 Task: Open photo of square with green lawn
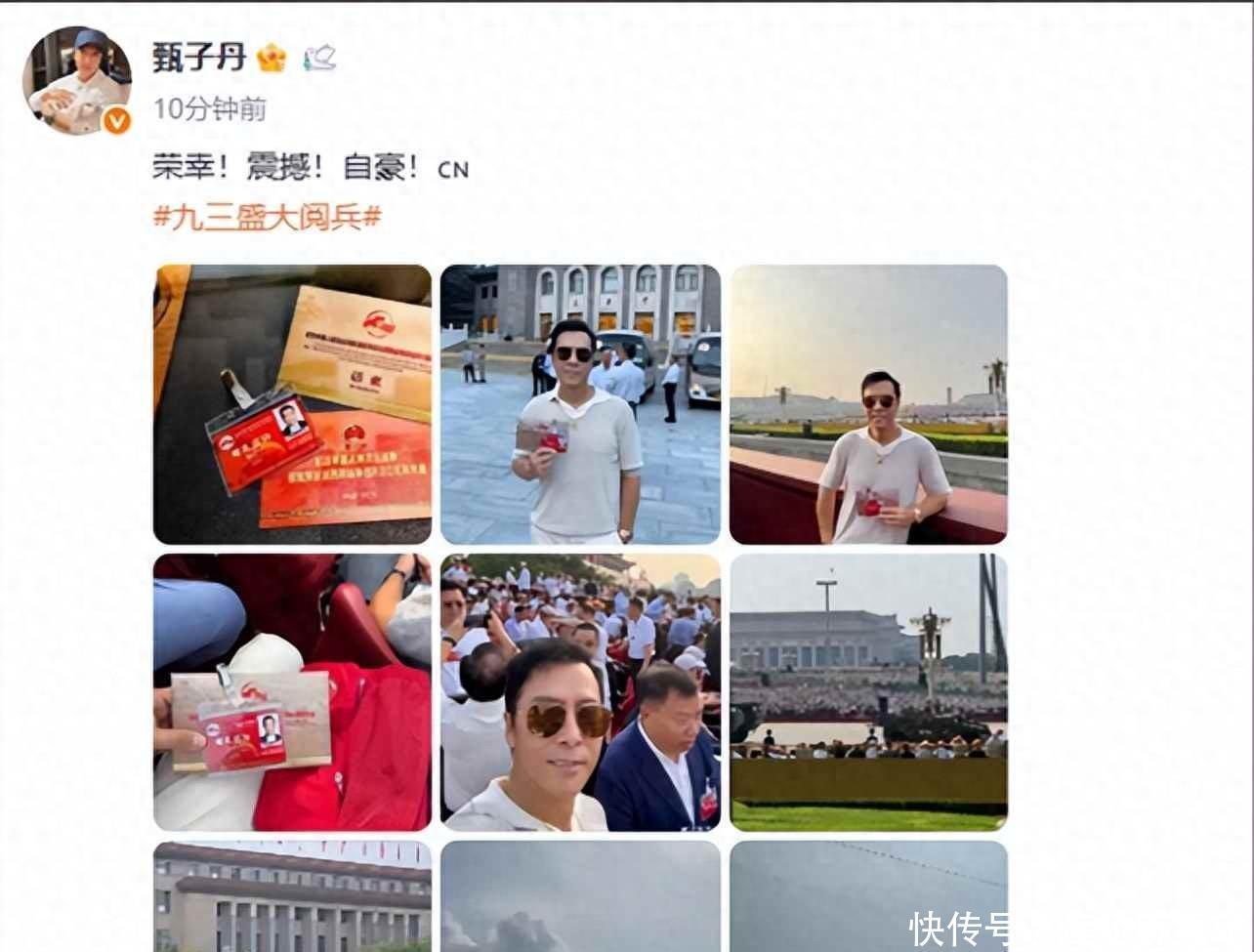click(867, 692)
